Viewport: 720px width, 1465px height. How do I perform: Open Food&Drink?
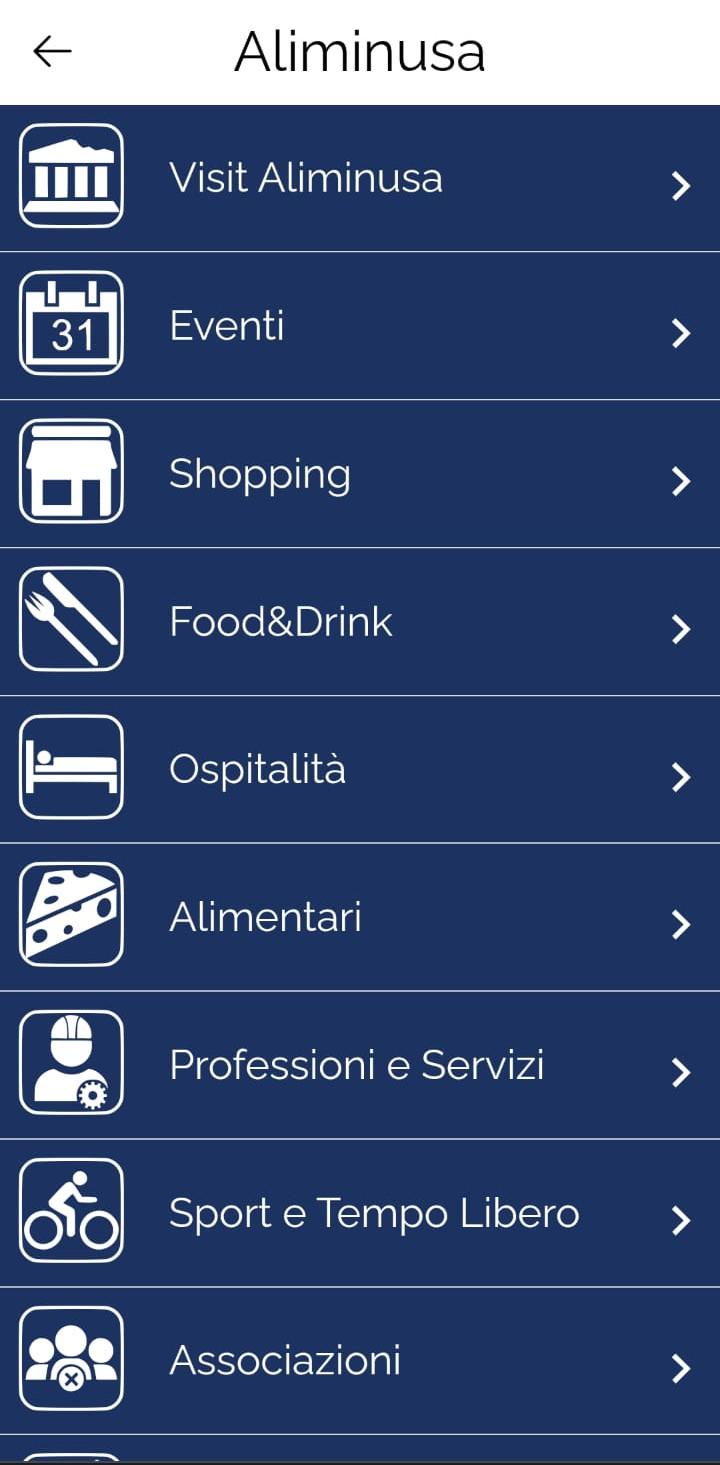360,622
